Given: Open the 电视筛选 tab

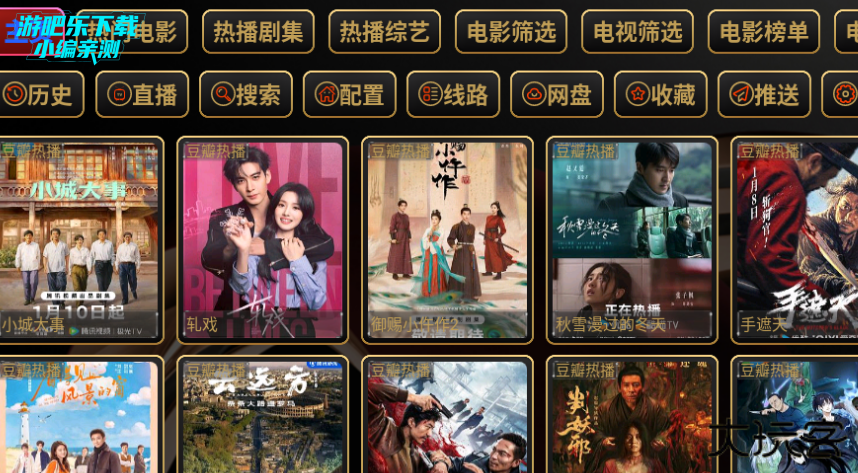Looking at the screenshot, I should point(637,32).
